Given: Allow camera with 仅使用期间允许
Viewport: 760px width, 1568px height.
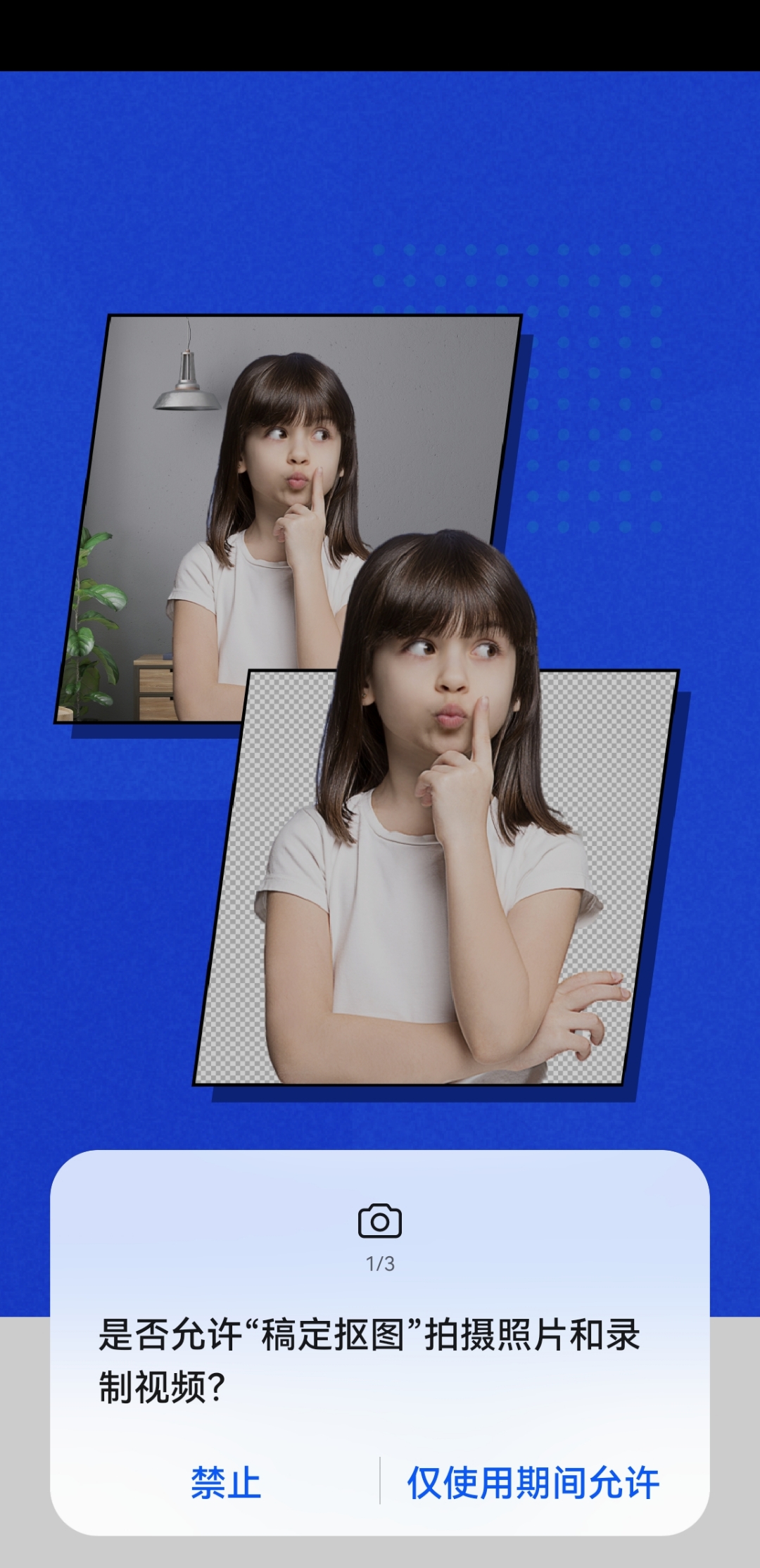Looking at the screenshot, I should click(533, 1482).
